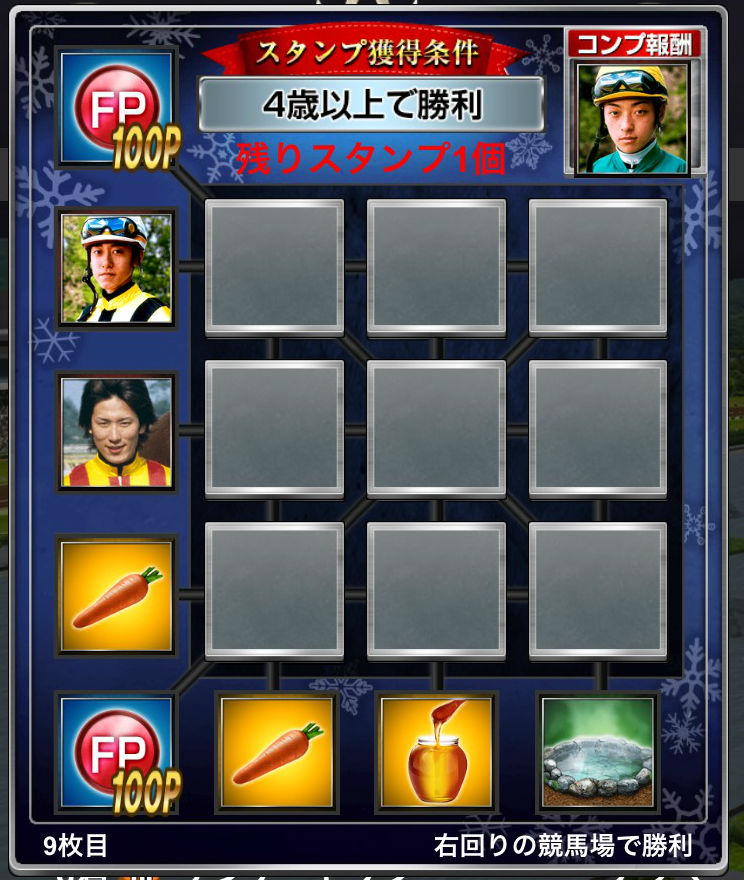Open the コンプ報酬 jockey reward
Image resolution: width=744 pixels, height=880 pixels.
pos(631,116)
